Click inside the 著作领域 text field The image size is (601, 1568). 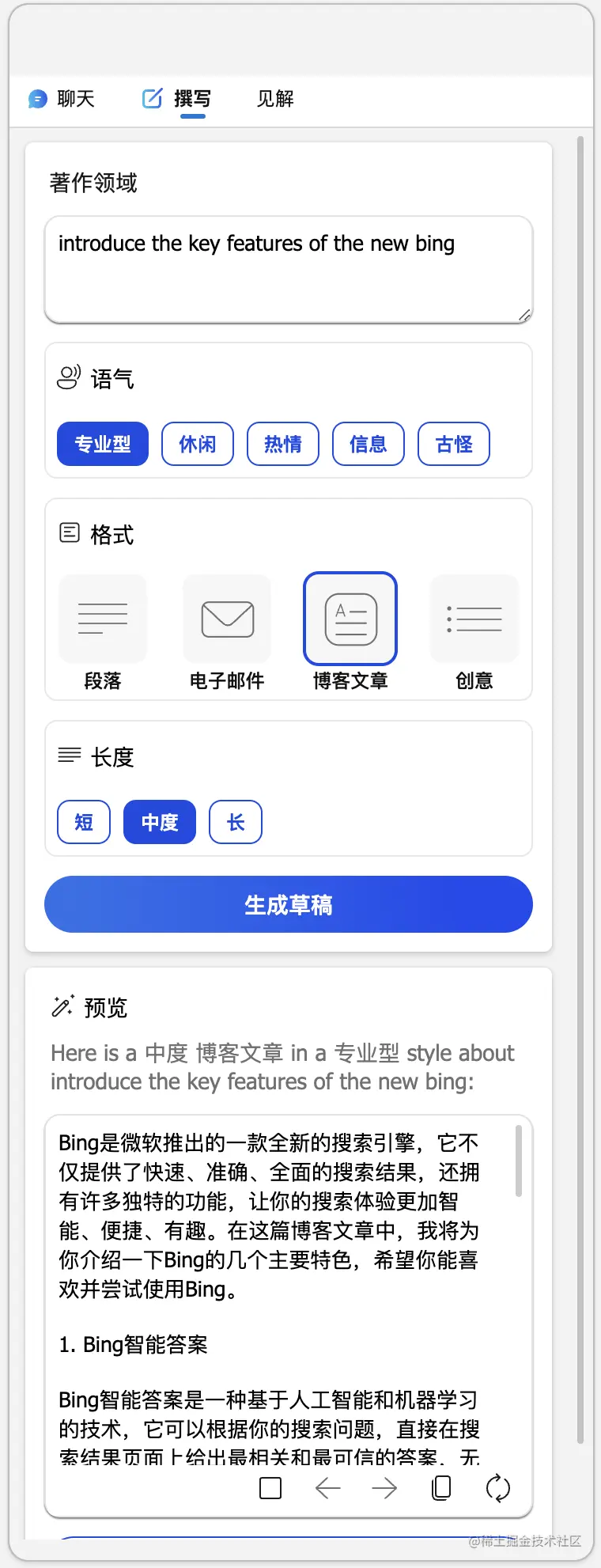click(288, 269)
